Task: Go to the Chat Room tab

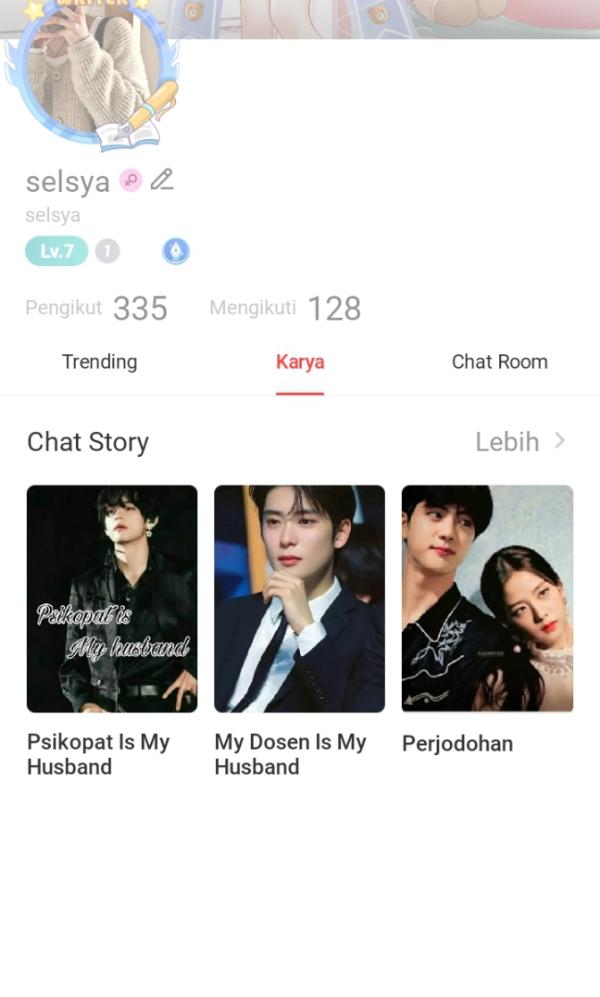Action: pos(499,362)
